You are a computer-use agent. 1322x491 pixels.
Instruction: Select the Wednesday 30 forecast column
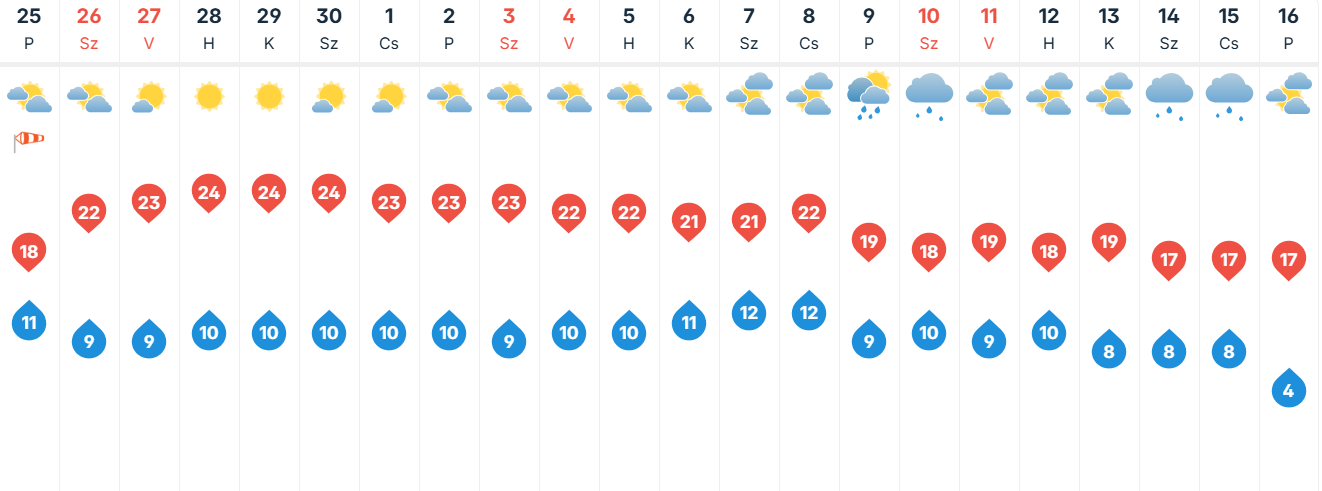[x=329, y=245]
